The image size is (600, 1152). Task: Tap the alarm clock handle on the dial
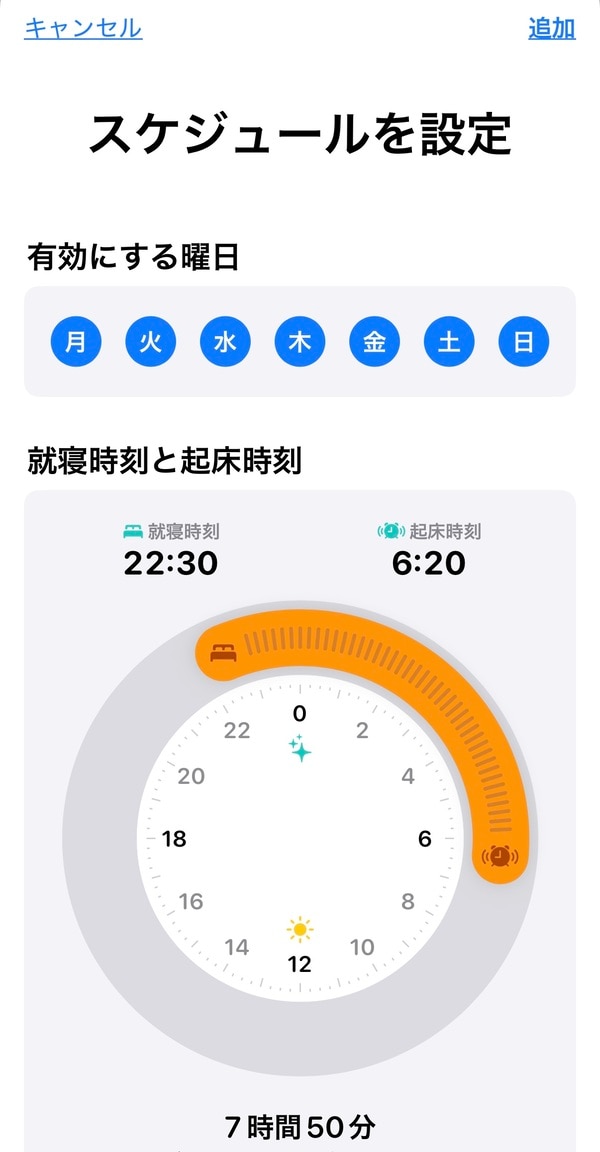point(500,856)
